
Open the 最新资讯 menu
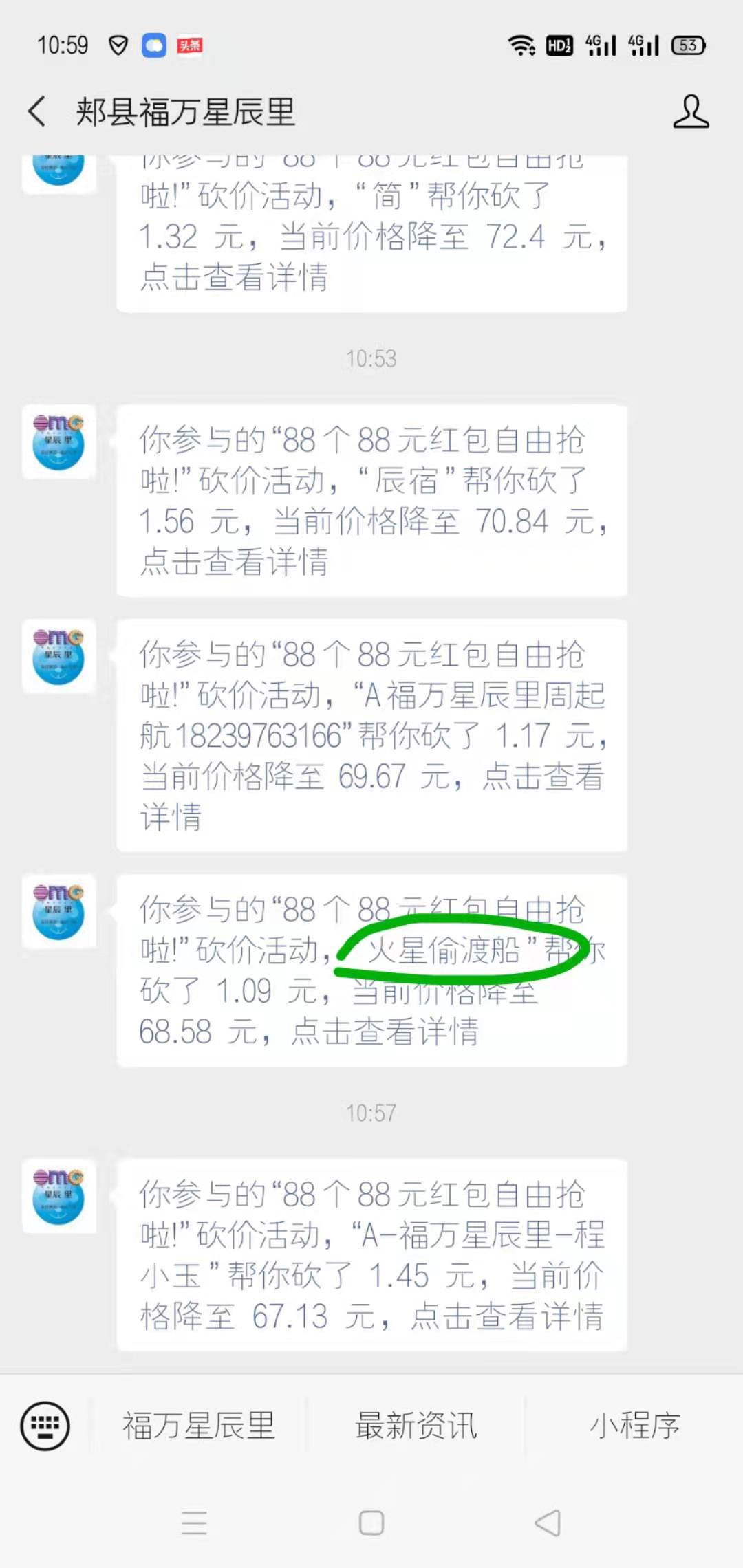[416, 1426]
